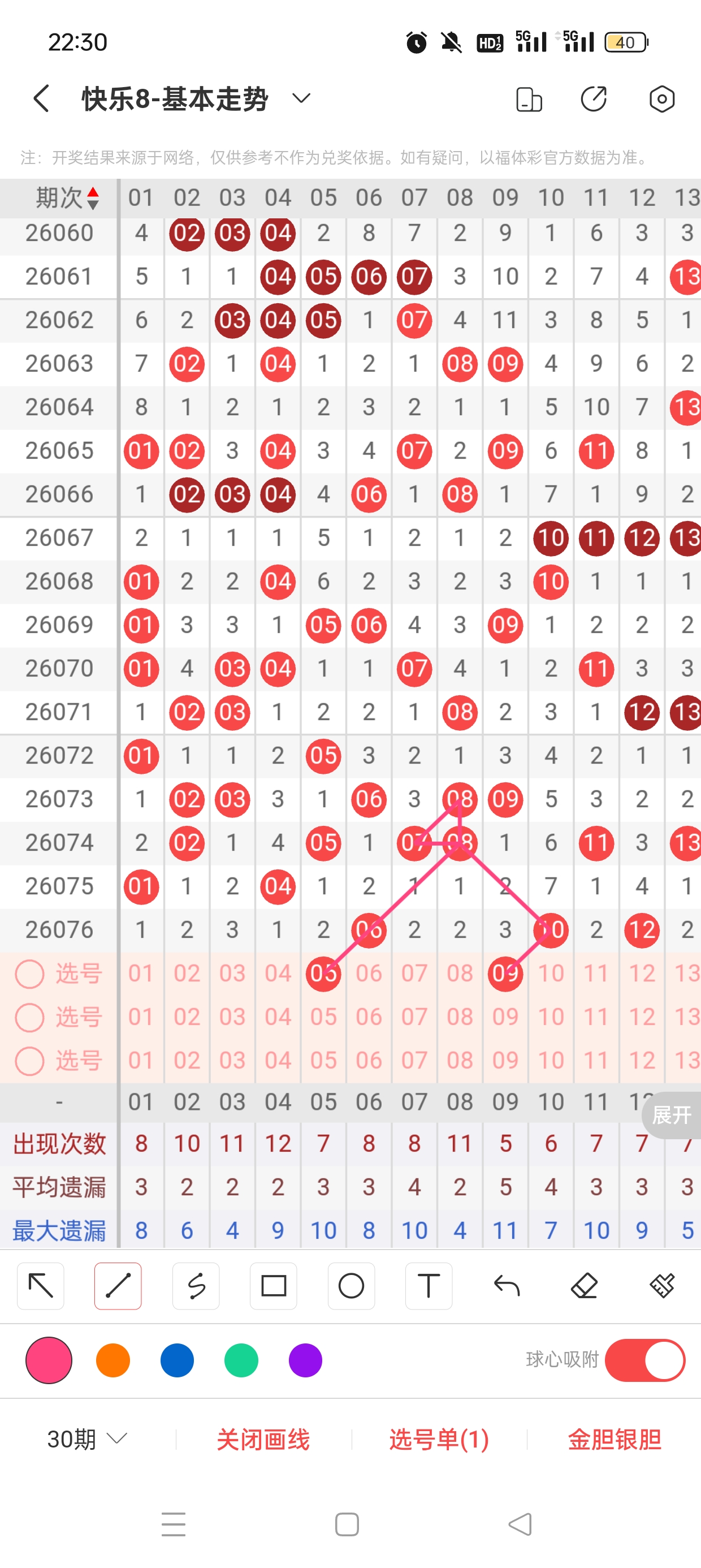
Task: Tap 关闭画线 to exit drawing
Action: (263, 1440)
